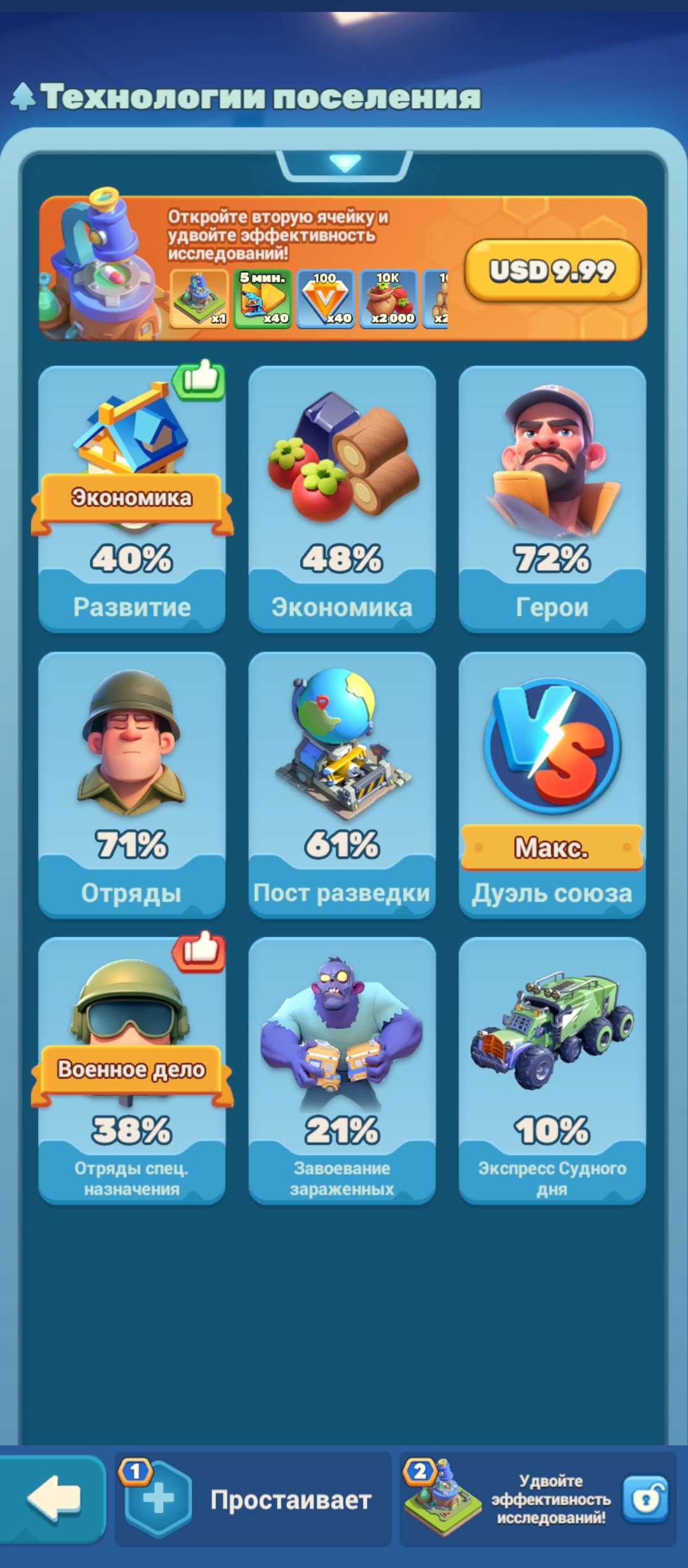
Task: Open the Завоевание зараженных card
Action: (x=342, y=1071)
